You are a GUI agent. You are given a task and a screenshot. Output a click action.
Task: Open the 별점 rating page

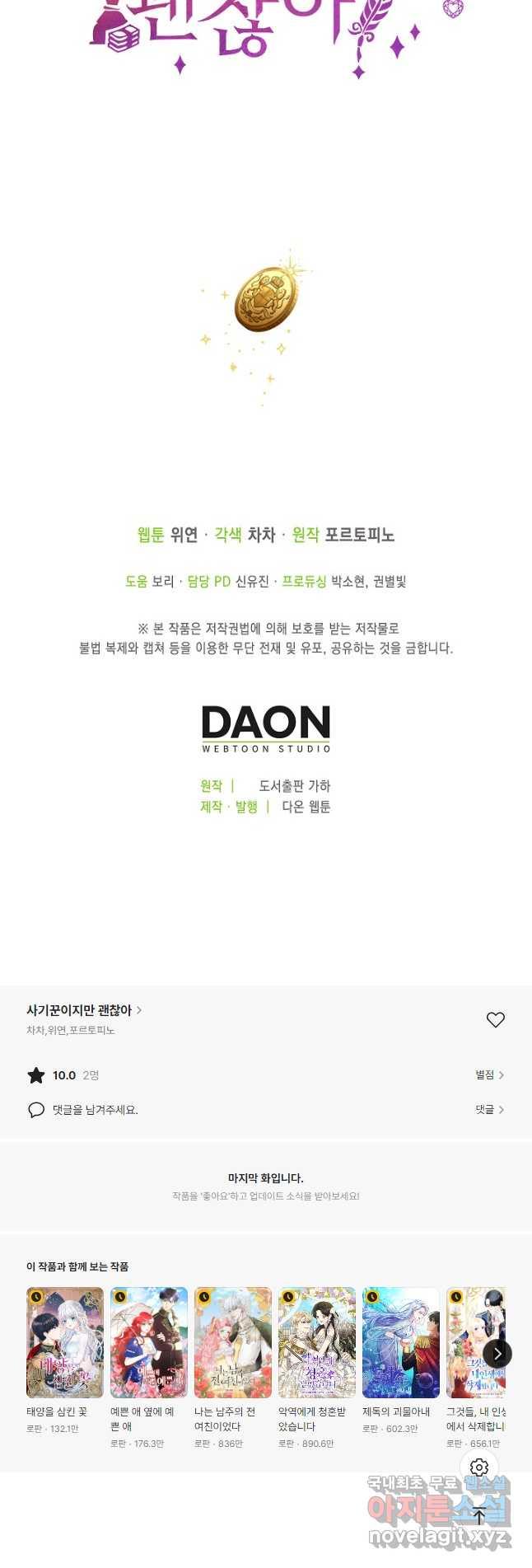pos(489,1074)
